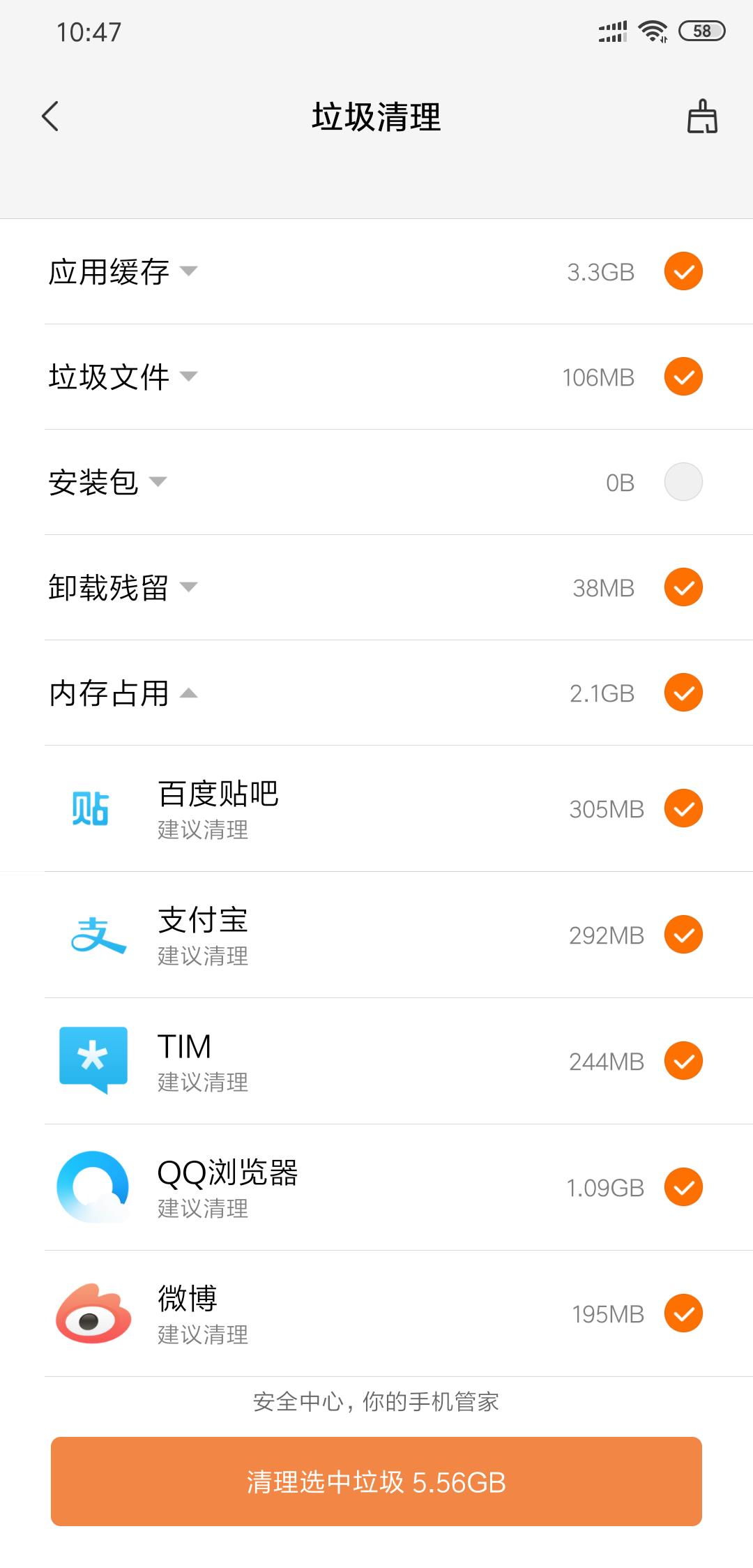This screenshot has width=753, height=1568.
Task: Open the cleaner brush icon
Action: [702, 116]
